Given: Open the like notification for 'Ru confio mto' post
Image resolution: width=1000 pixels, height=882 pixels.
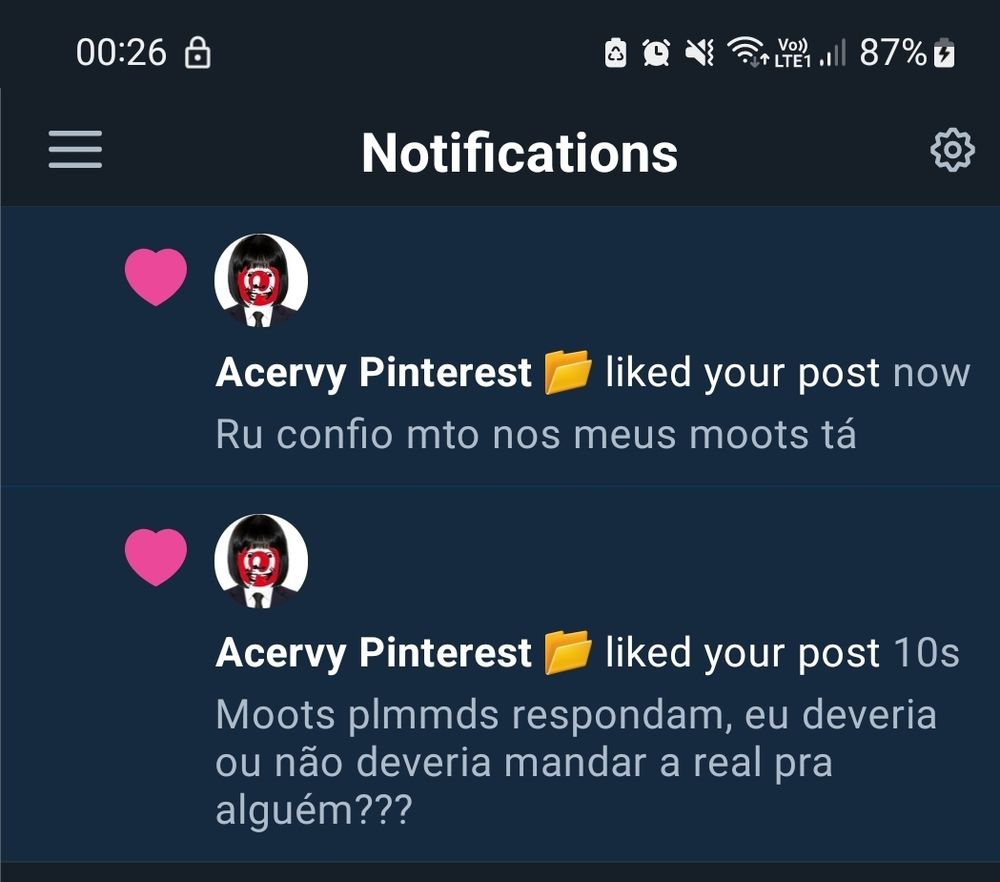Looking at the screenshot, I should [535, 435].
